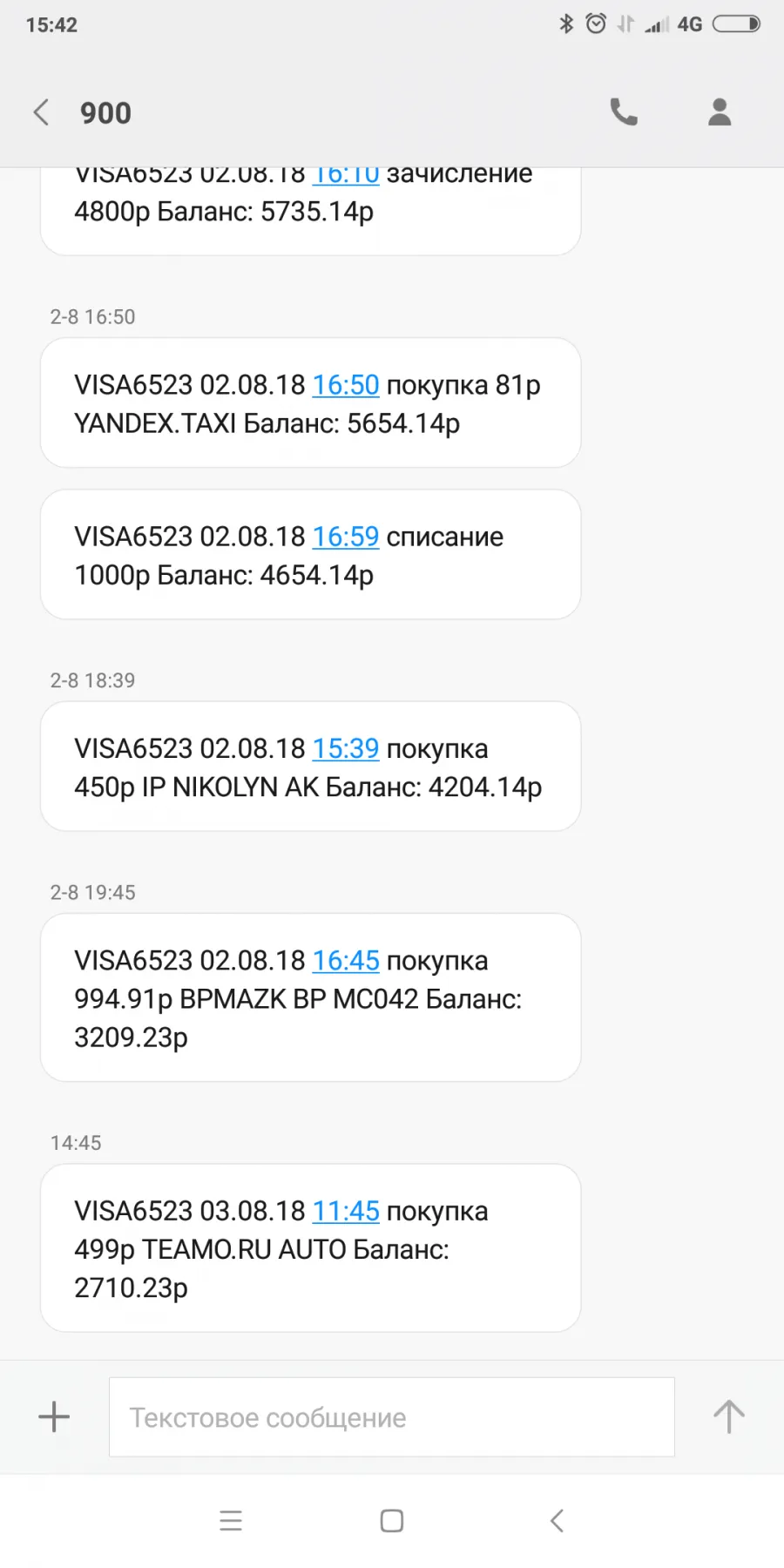Open the attachment plus button
784x1568 pixels.
click(x=54, y=1416)
